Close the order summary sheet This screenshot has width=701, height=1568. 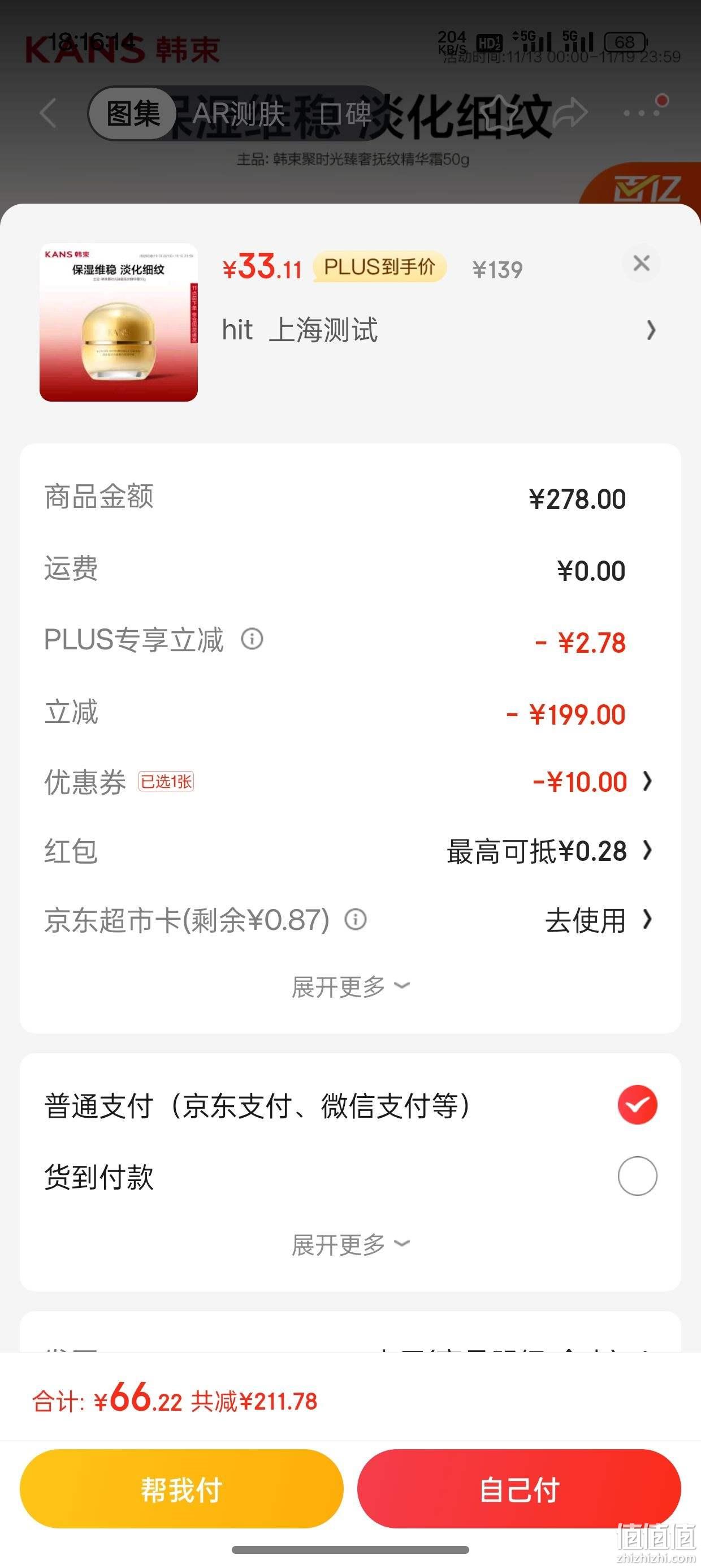pyautogui.click(x=642, y=264)
